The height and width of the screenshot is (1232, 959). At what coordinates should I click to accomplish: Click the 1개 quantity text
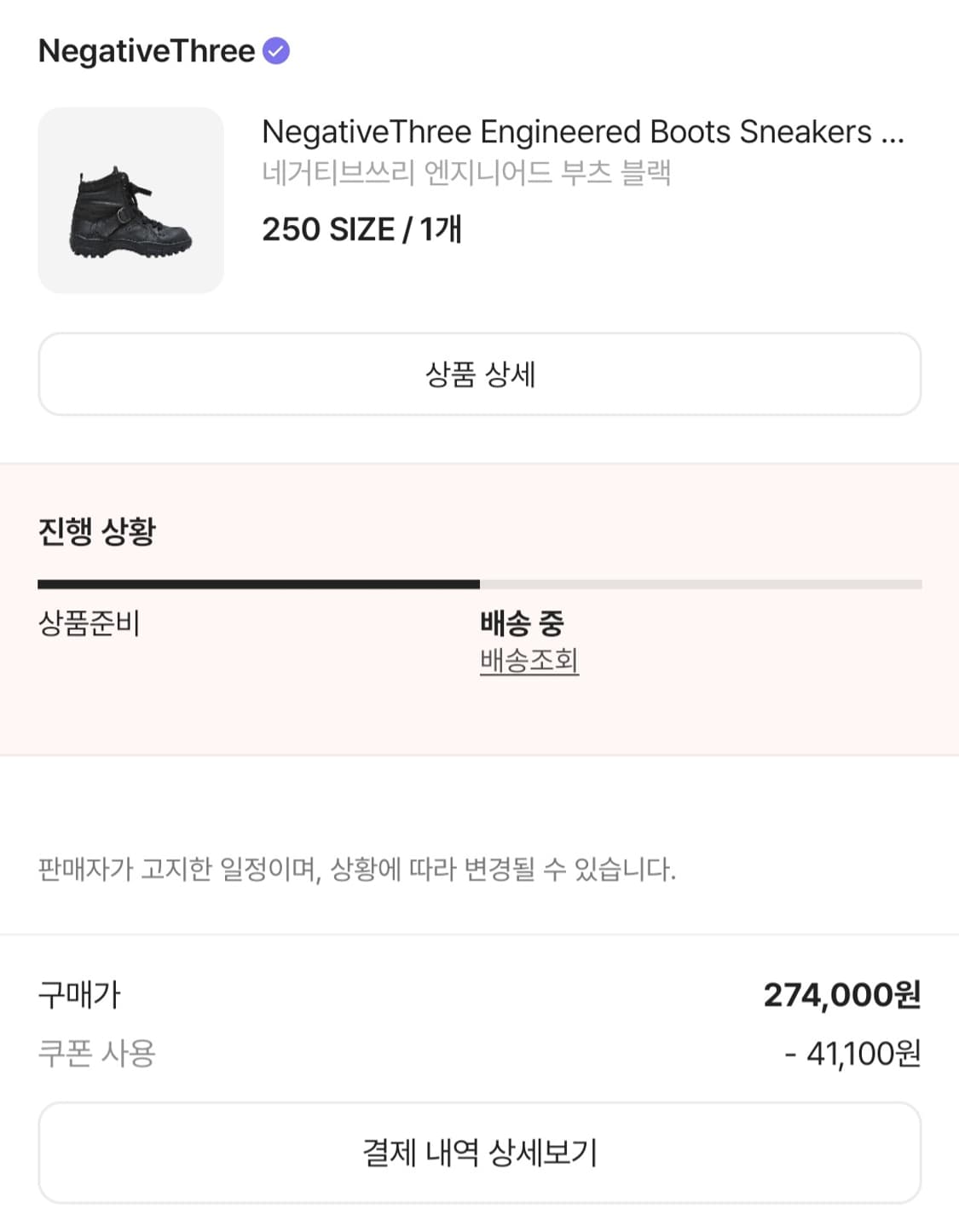(x=437, y=228)
